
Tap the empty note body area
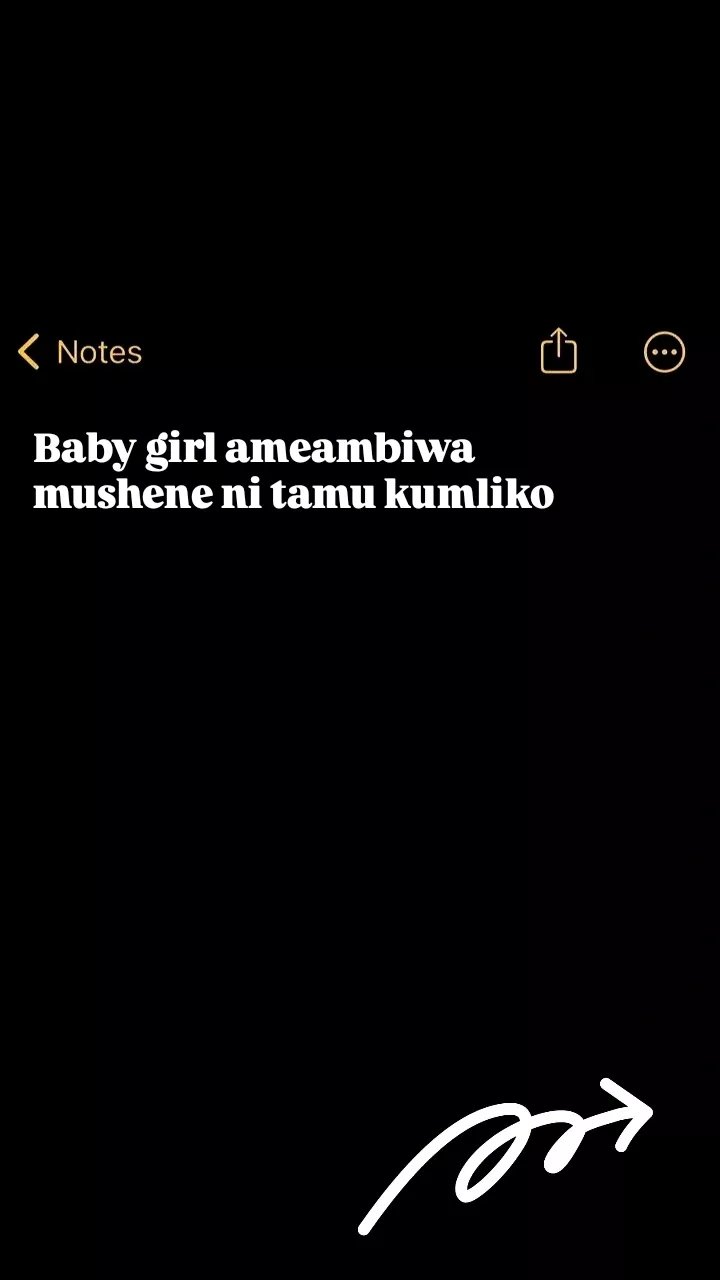tap(360, 750)
